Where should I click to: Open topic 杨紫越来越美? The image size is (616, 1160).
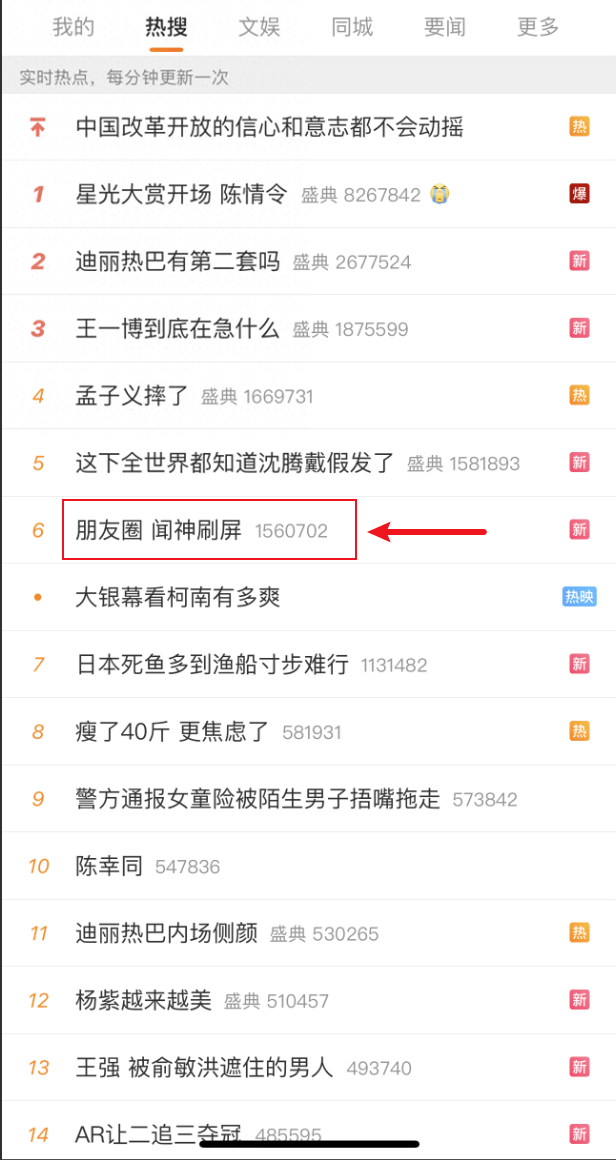(144, 1000)
